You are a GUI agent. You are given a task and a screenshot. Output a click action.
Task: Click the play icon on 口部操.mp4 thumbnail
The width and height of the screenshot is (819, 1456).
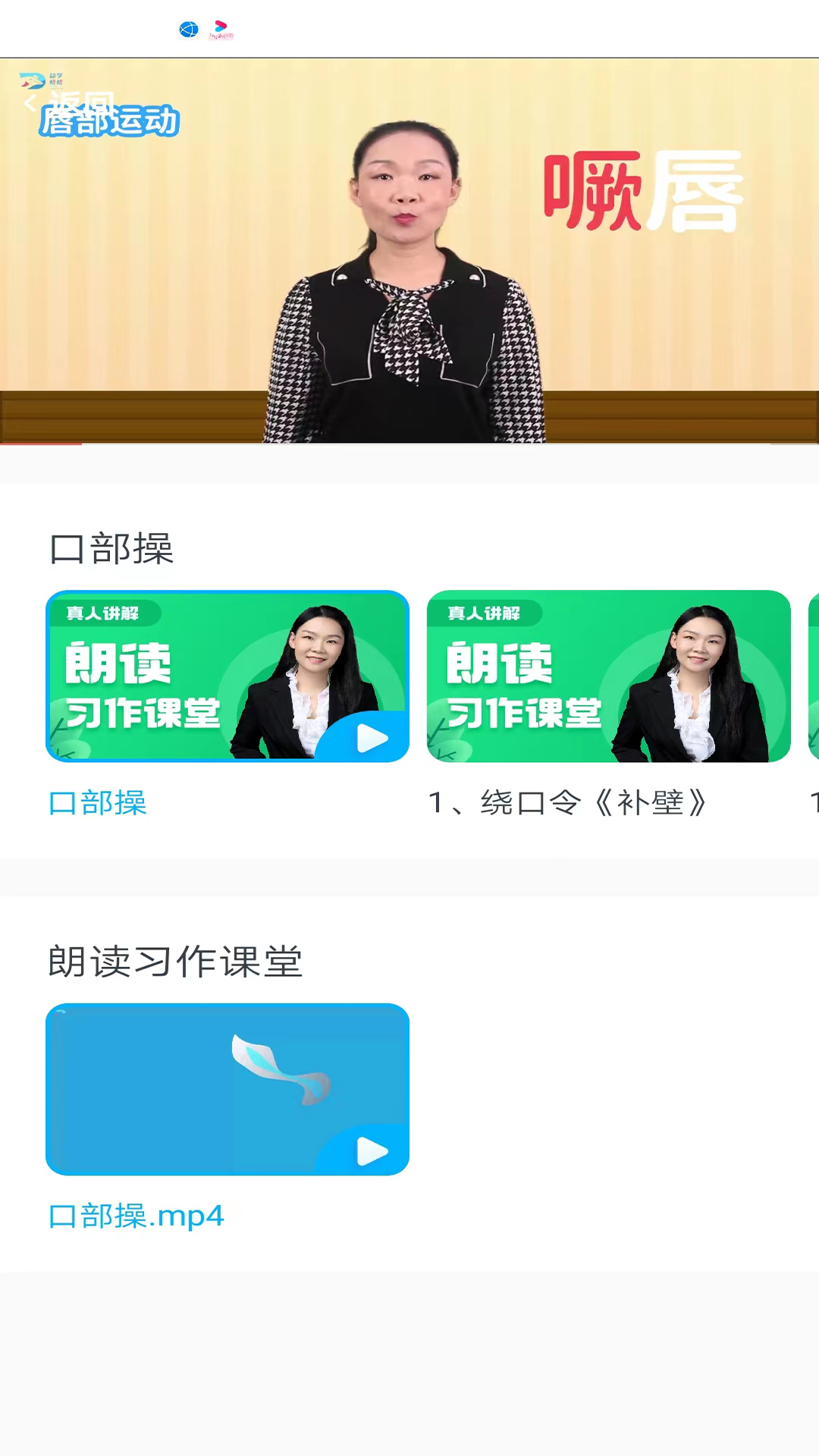click(371, 1150)
